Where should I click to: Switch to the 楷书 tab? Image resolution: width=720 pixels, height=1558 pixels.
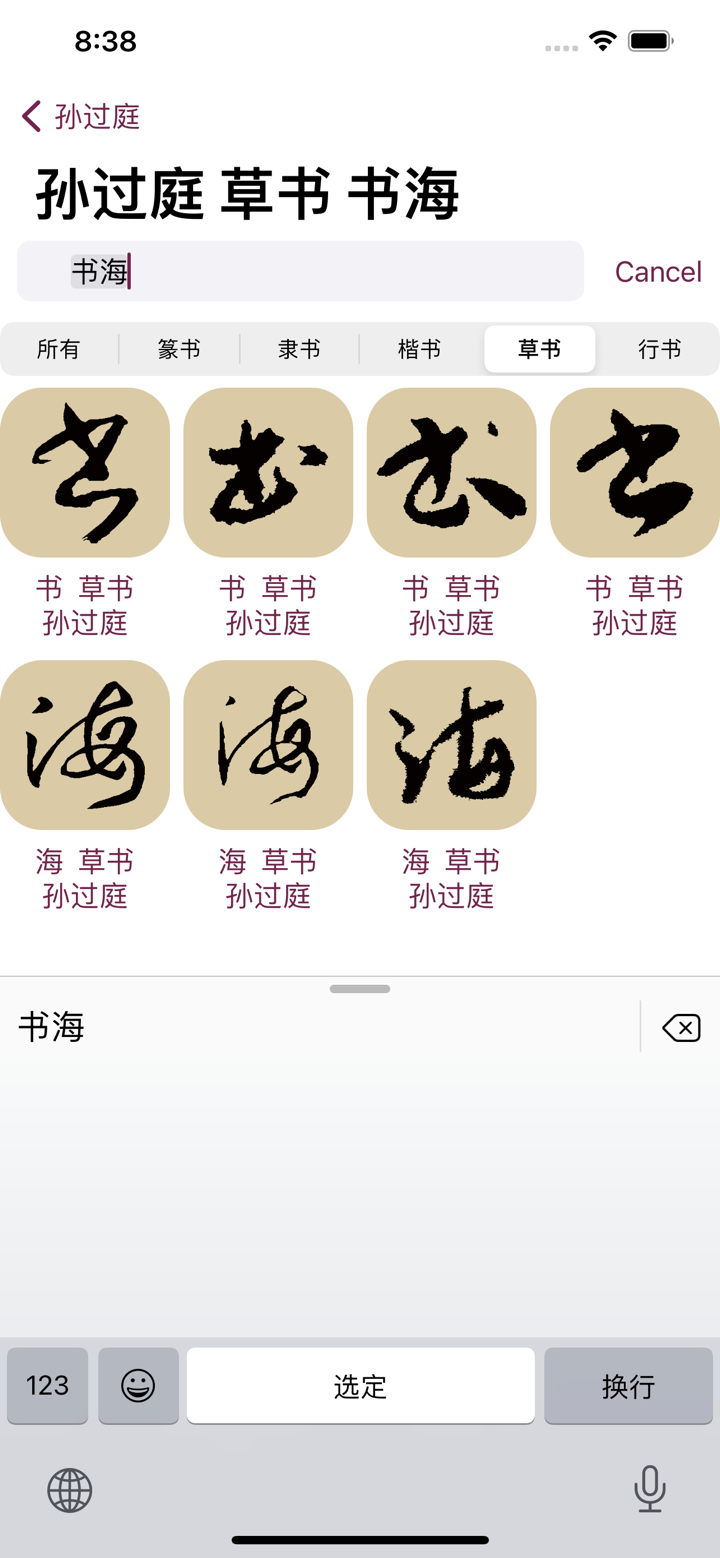tap(419, 349)
